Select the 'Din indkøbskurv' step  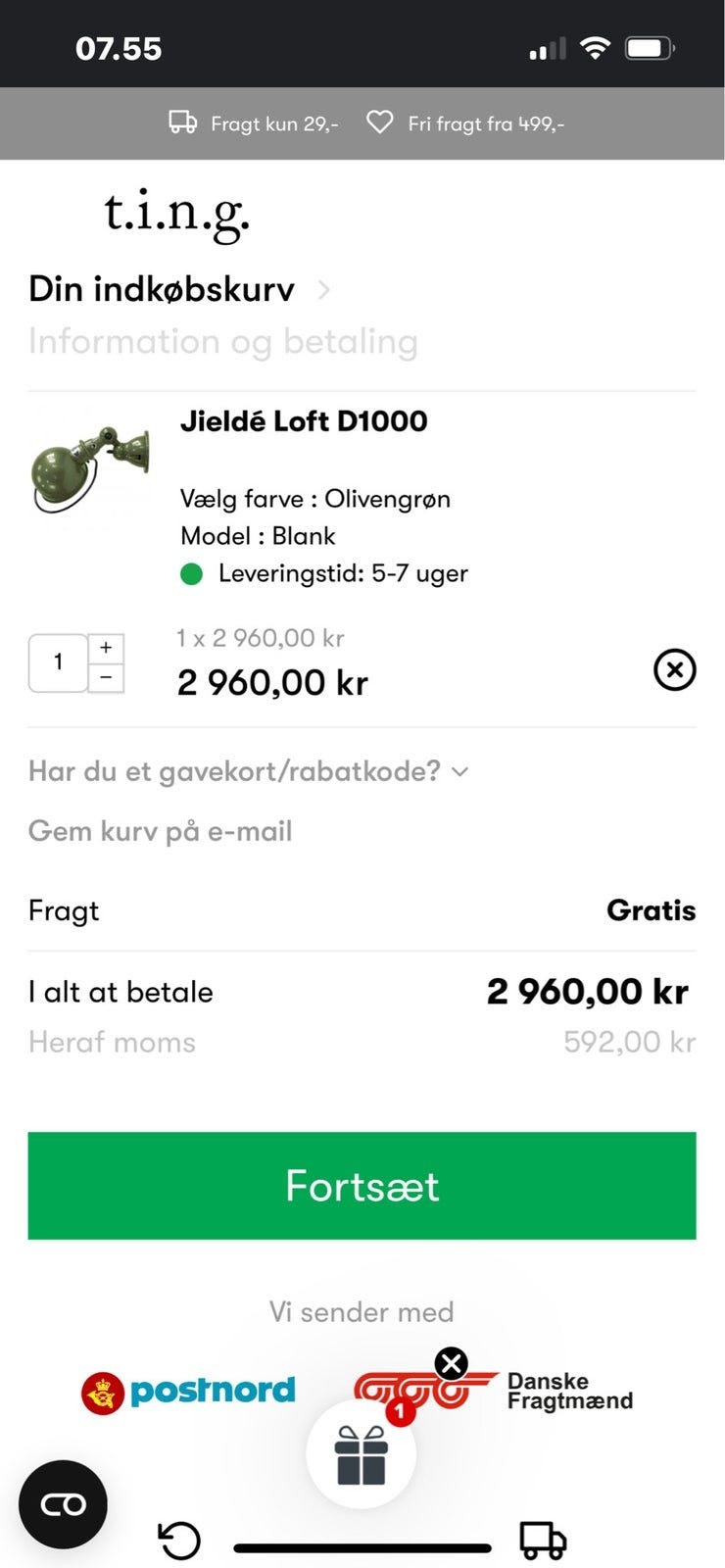(x=162, y=288)
